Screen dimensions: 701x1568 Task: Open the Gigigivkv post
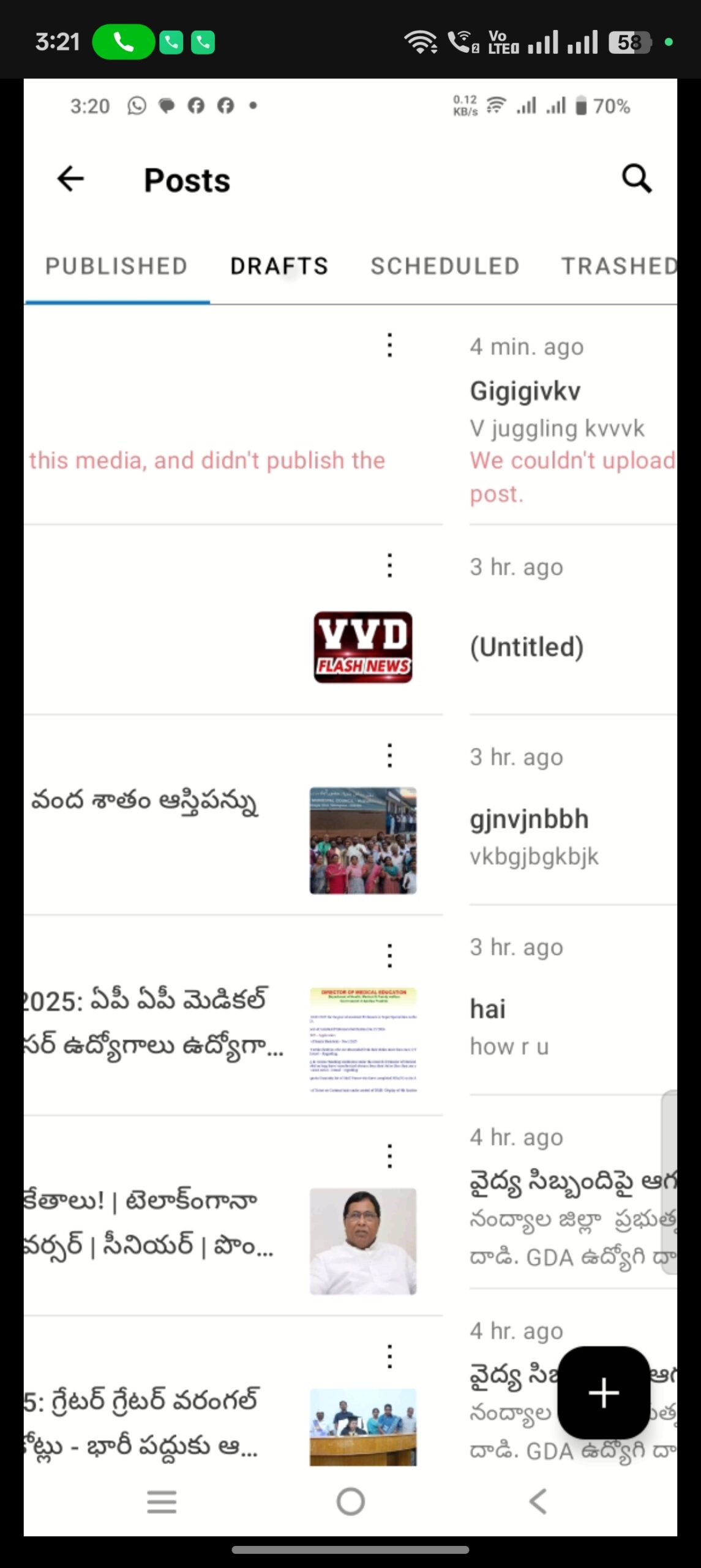pyautogui.click(x=573, y=423)
